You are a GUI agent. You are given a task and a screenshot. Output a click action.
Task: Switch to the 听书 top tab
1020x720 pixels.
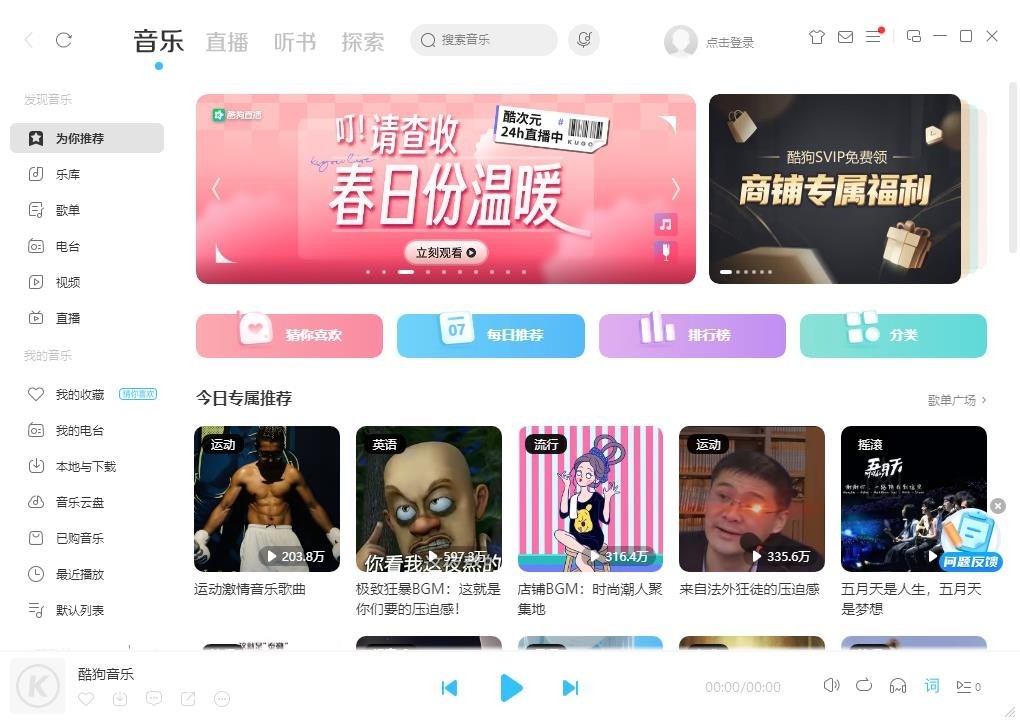(x=294, y=41)
